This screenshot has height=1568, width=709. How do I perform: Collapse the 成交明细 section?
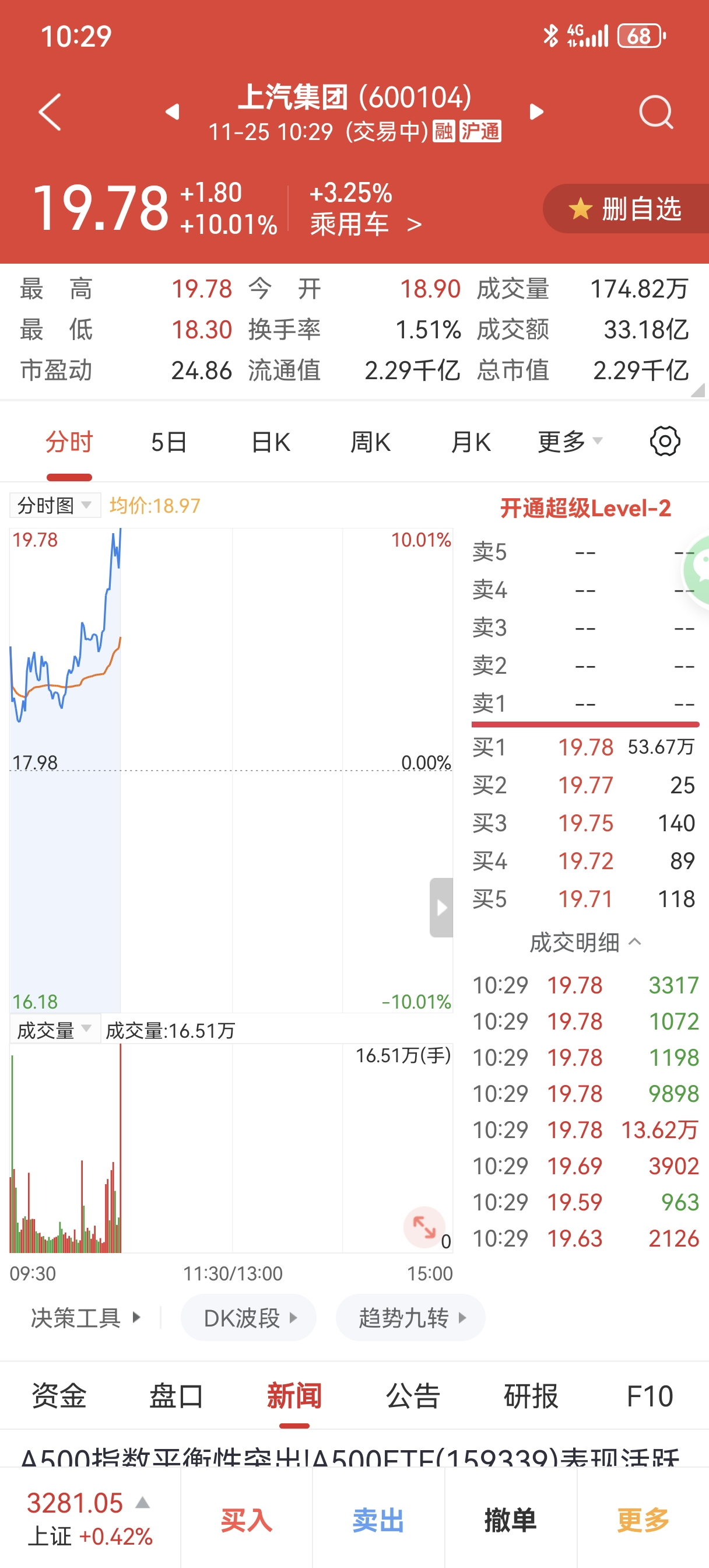coord(585,942)
